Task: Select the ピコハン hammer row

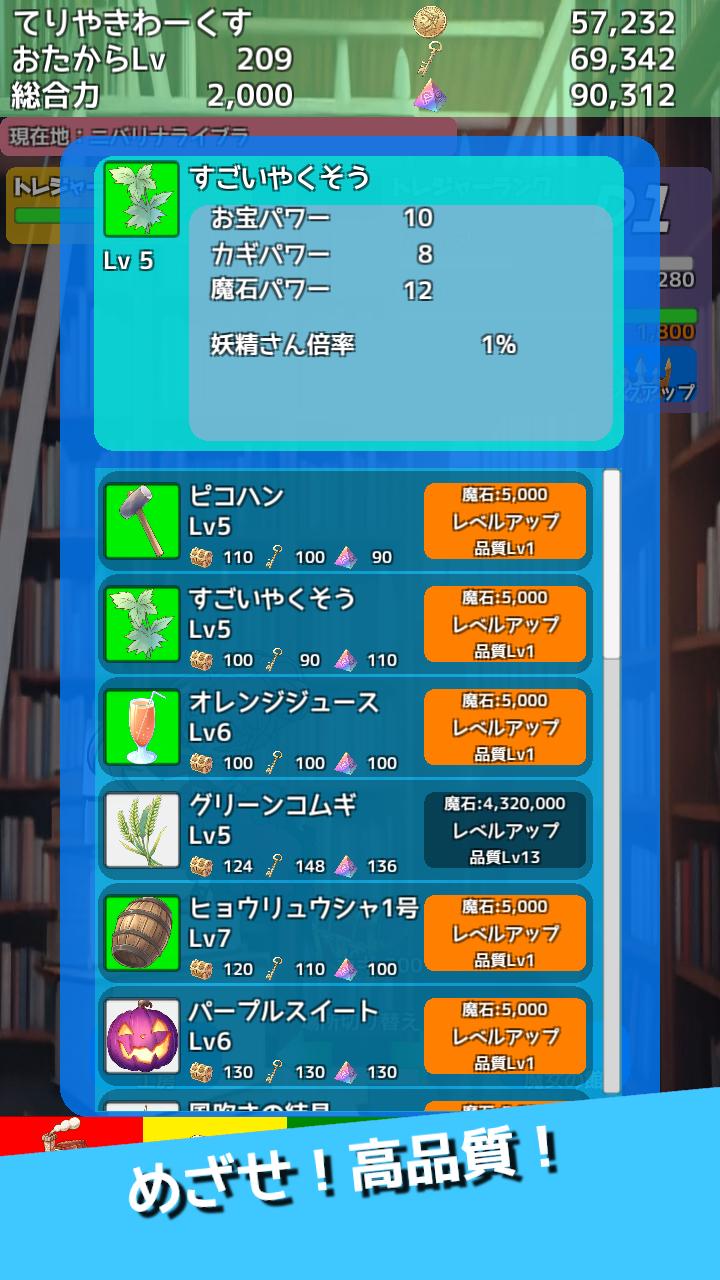Action: point(345,521)
